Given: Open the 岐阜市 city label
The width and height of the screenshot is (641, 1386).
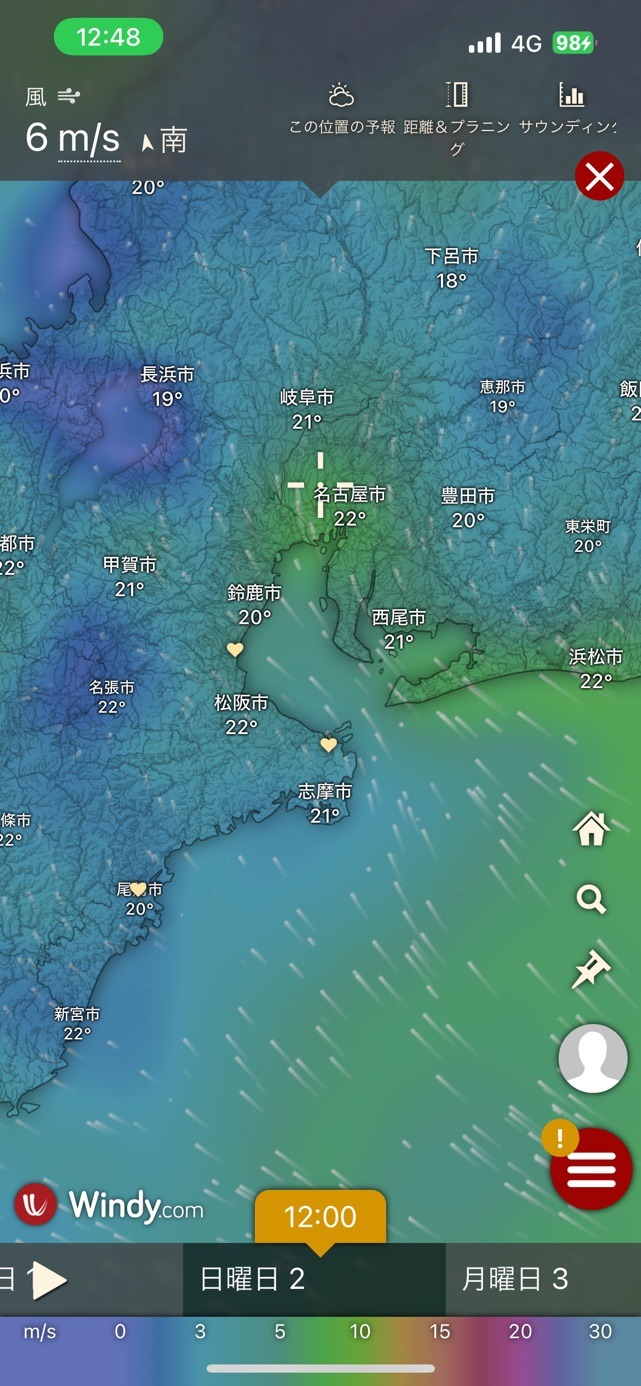Looking at the screenshot, I should pyautogui.click(x=307, y=398).
